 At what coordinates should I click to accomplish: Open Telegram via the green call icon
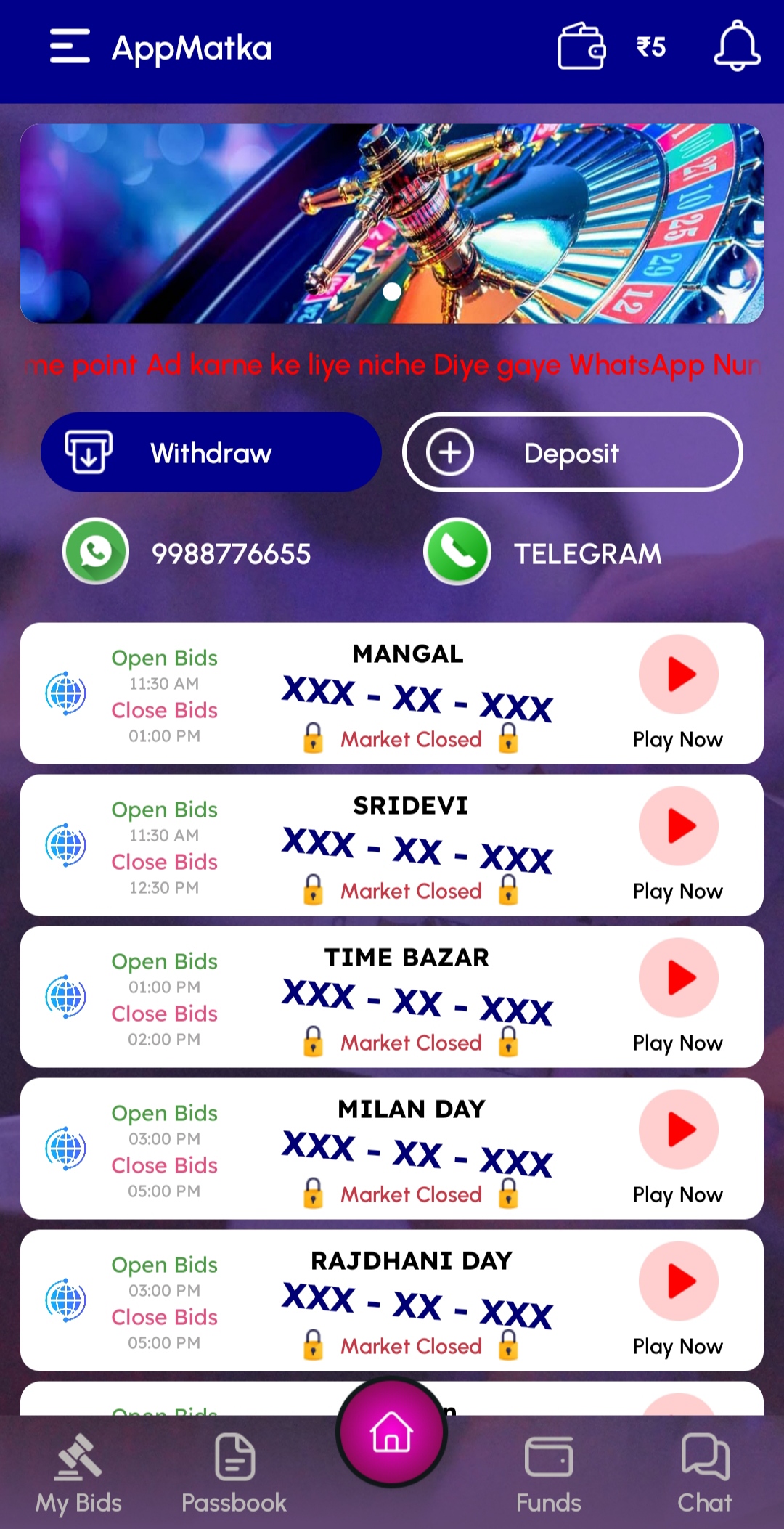pos(457,552)
